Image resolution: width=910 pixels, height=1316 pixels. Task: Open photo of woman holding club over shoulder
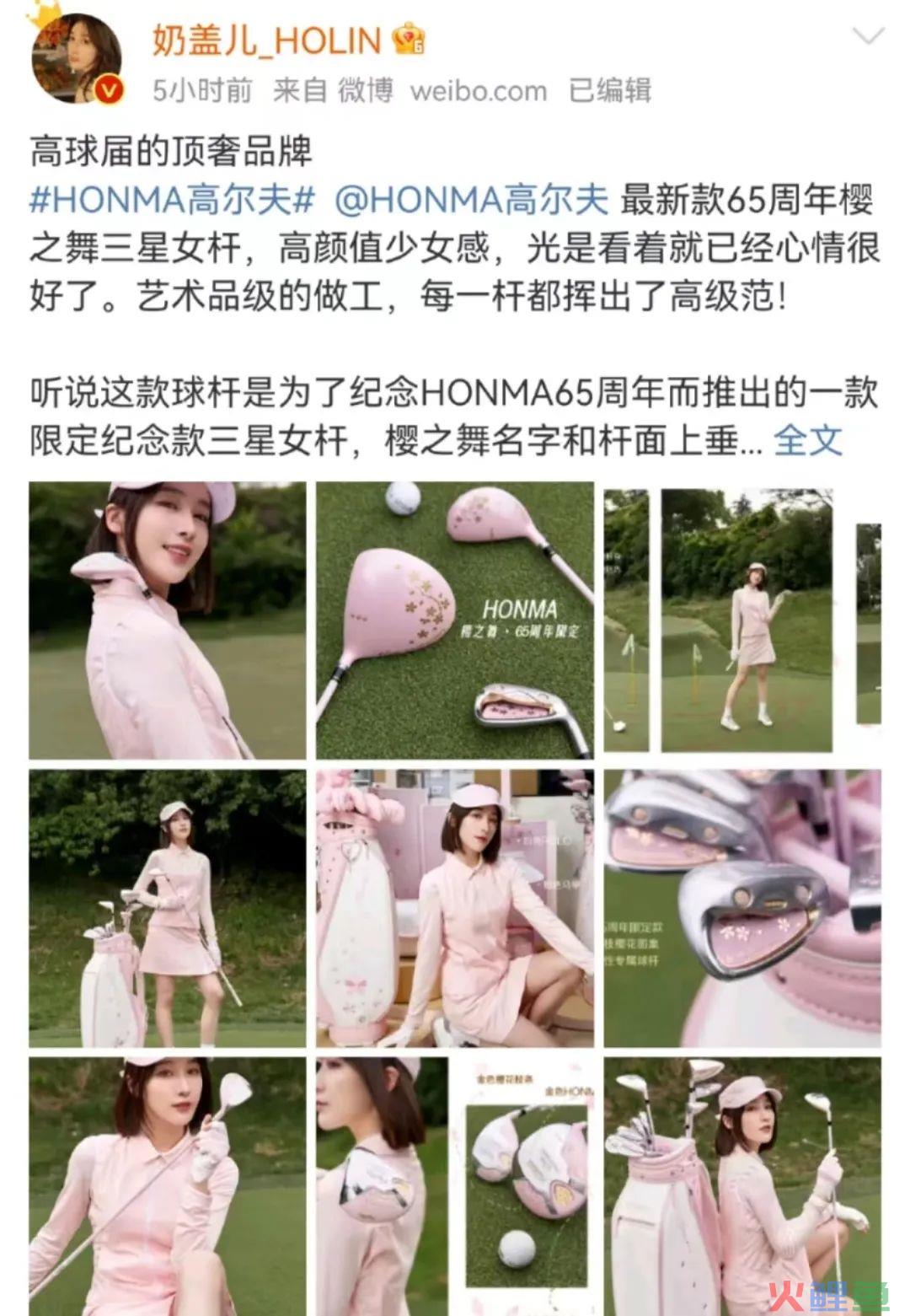click(168, 1184)
